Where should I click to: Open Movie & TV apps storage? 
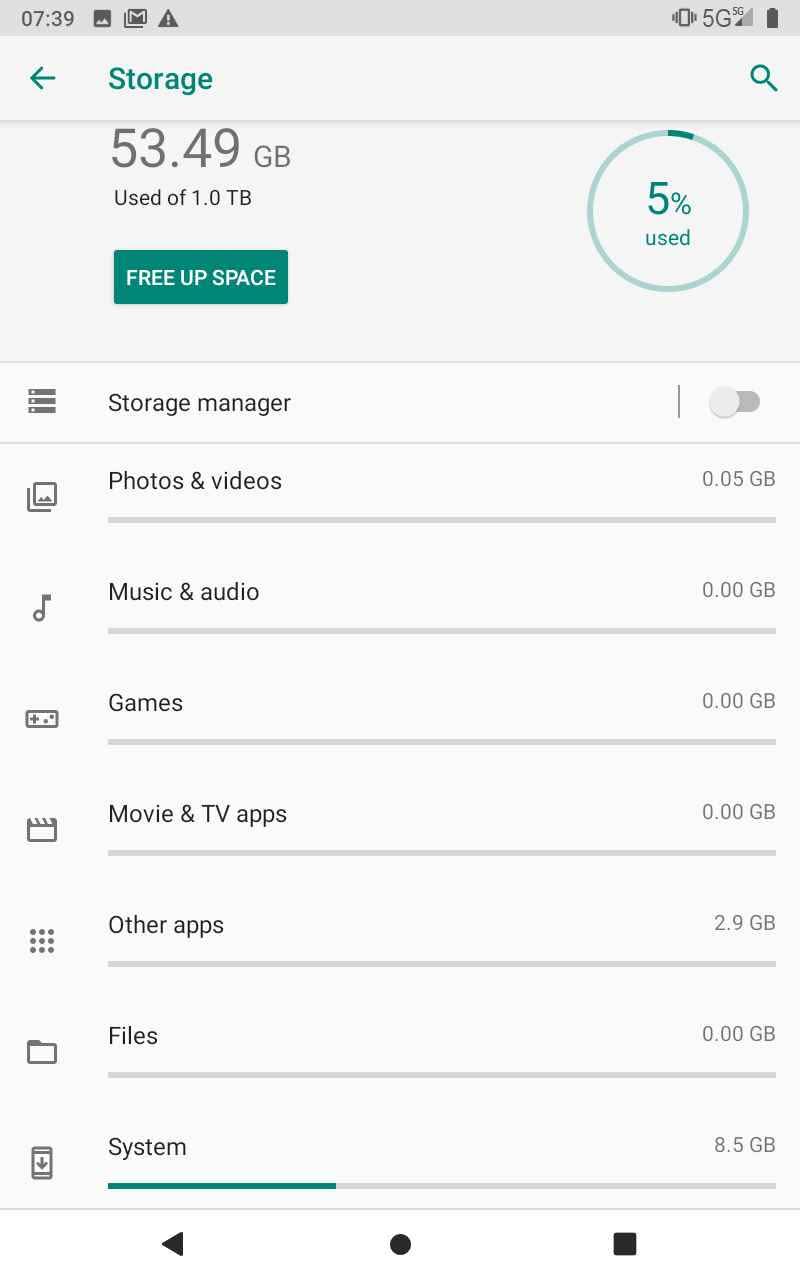tap(400, 830)
